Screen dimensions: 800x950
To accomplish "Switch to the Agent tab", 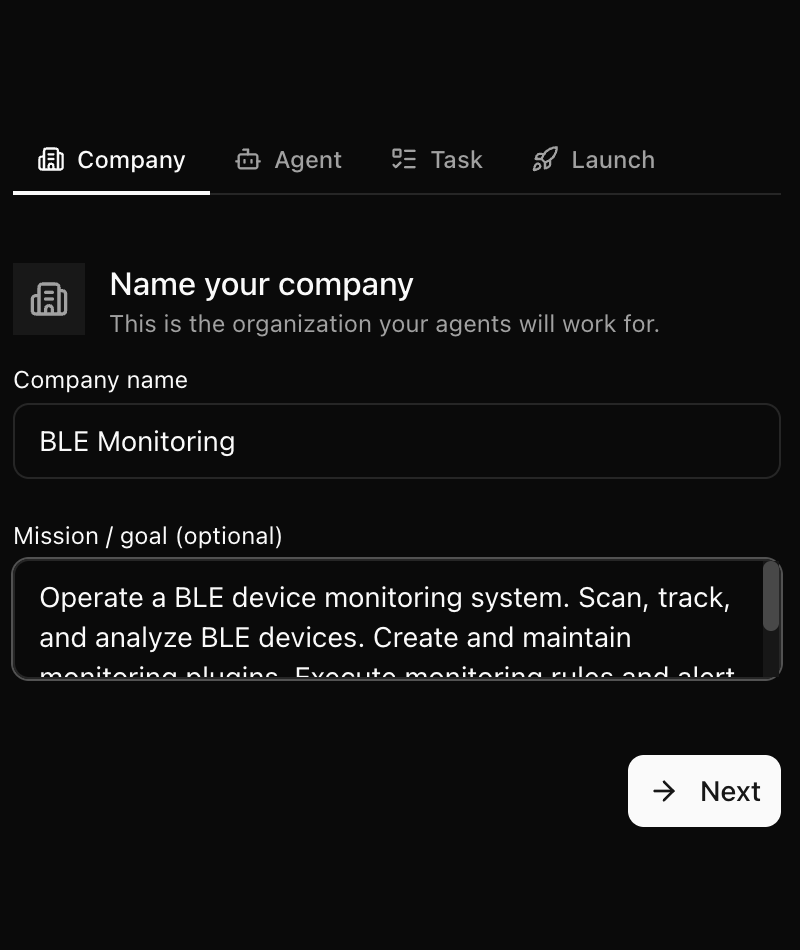I will (x=289, y=160).
